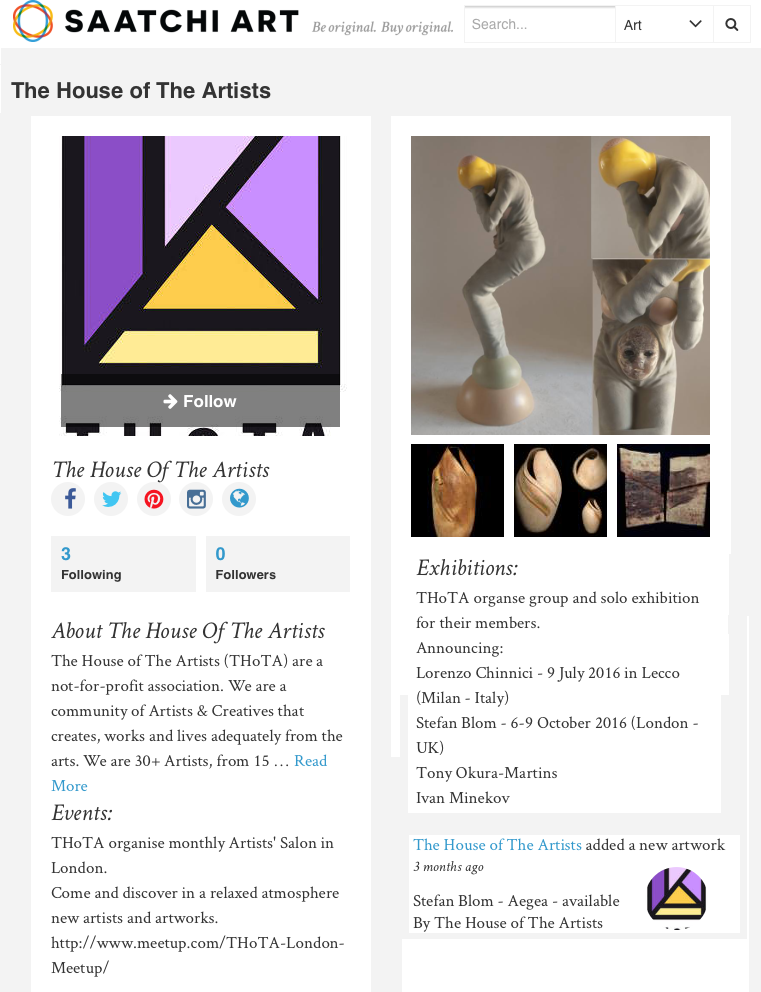
Task: Follow The House of The Artists
Action: (x=200, y=402)
